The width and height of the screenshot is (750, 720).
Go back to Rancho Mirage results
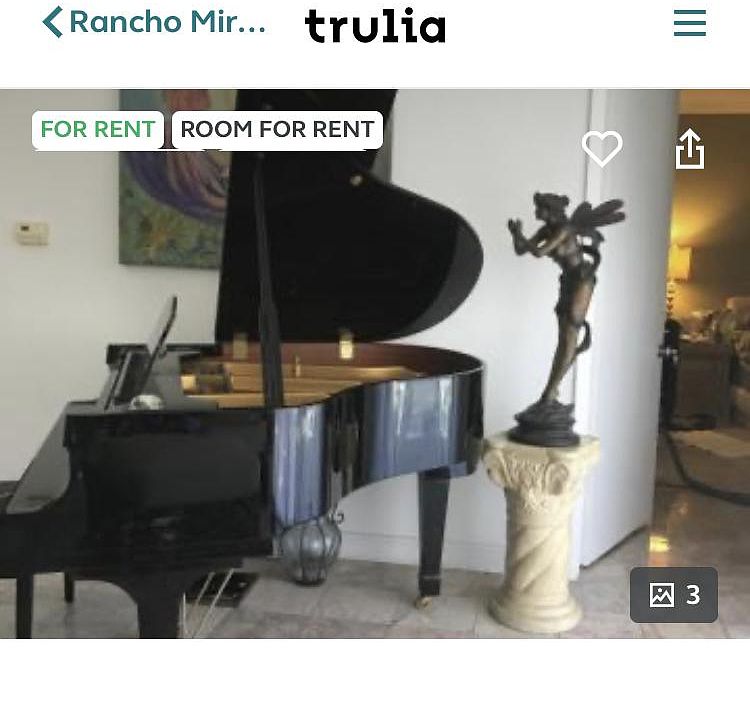click(155, 23)
